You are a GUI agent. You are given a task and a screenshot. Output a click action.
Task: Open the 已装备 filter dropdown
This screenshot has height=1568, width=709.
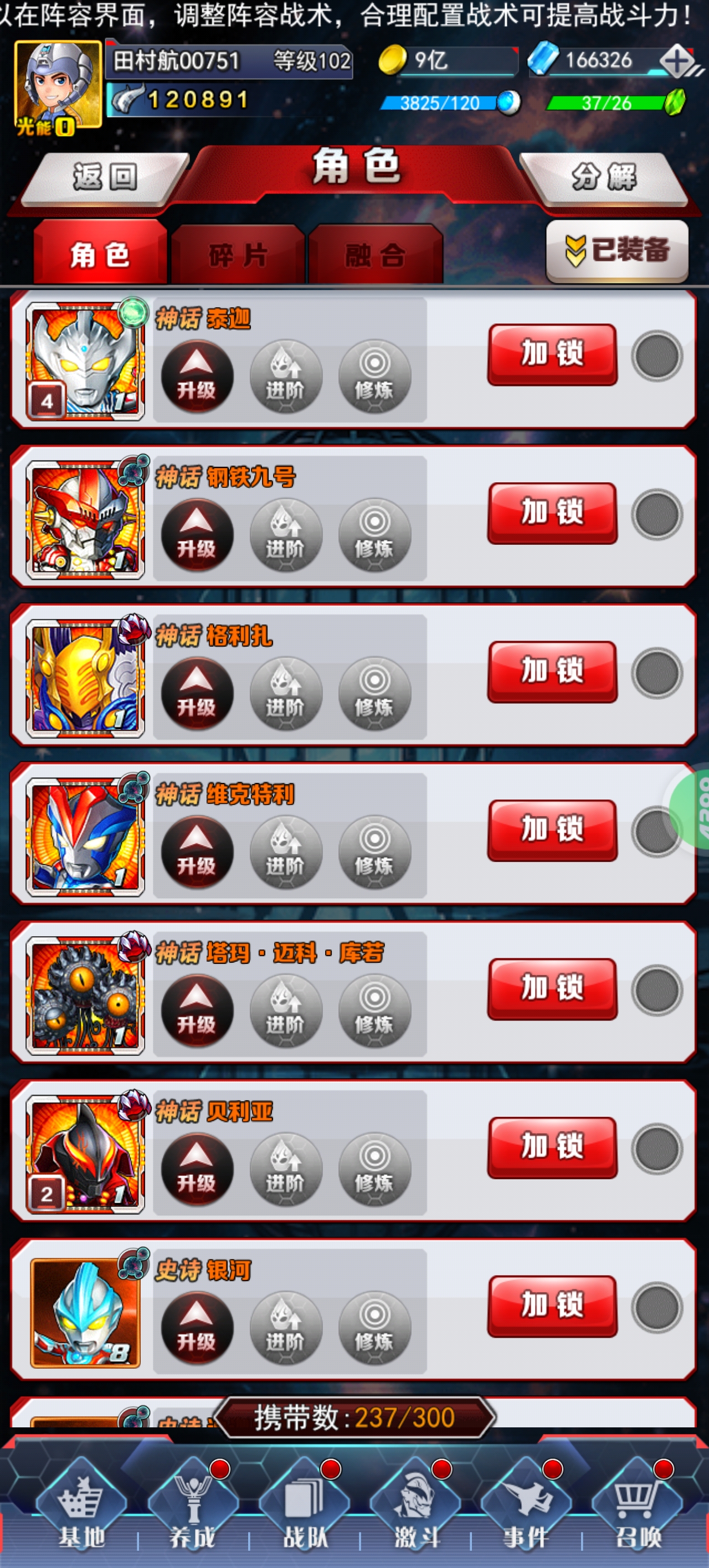coord(617,251)
